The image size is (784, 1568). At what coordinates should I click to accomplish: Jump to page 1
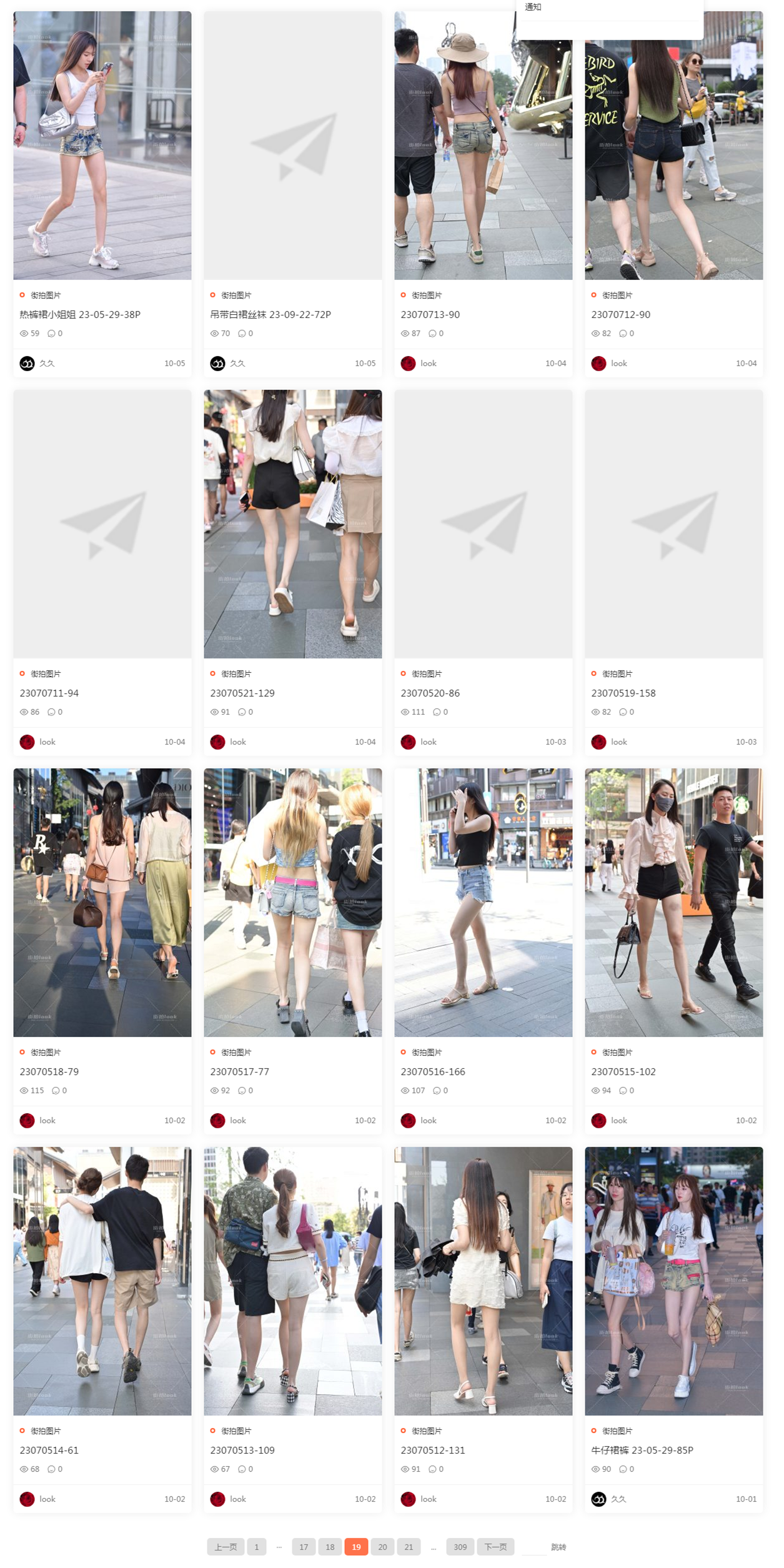(256, 1547)
